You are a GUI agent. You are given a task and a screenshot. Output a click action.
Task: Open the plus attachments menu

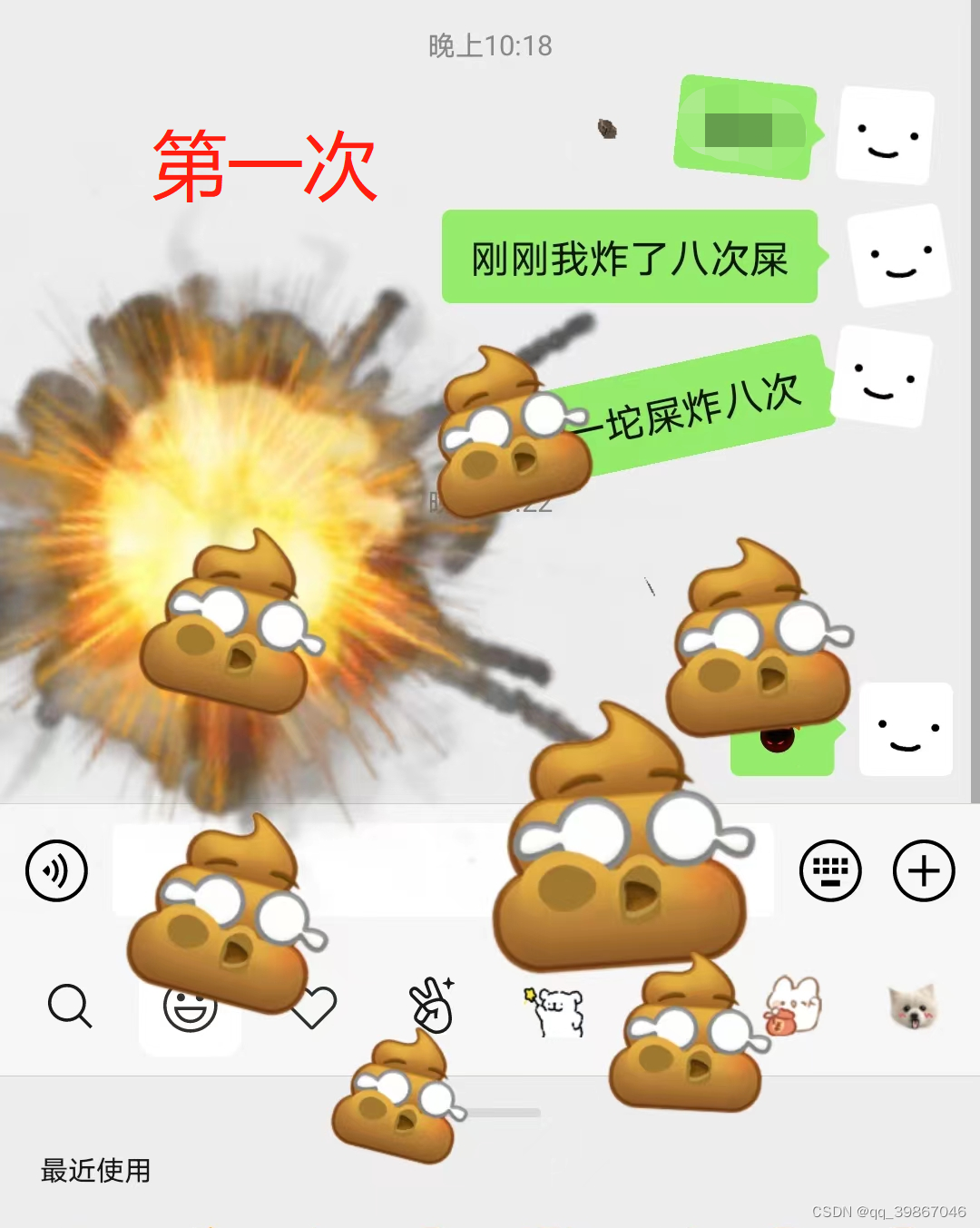tap(924, 870)
